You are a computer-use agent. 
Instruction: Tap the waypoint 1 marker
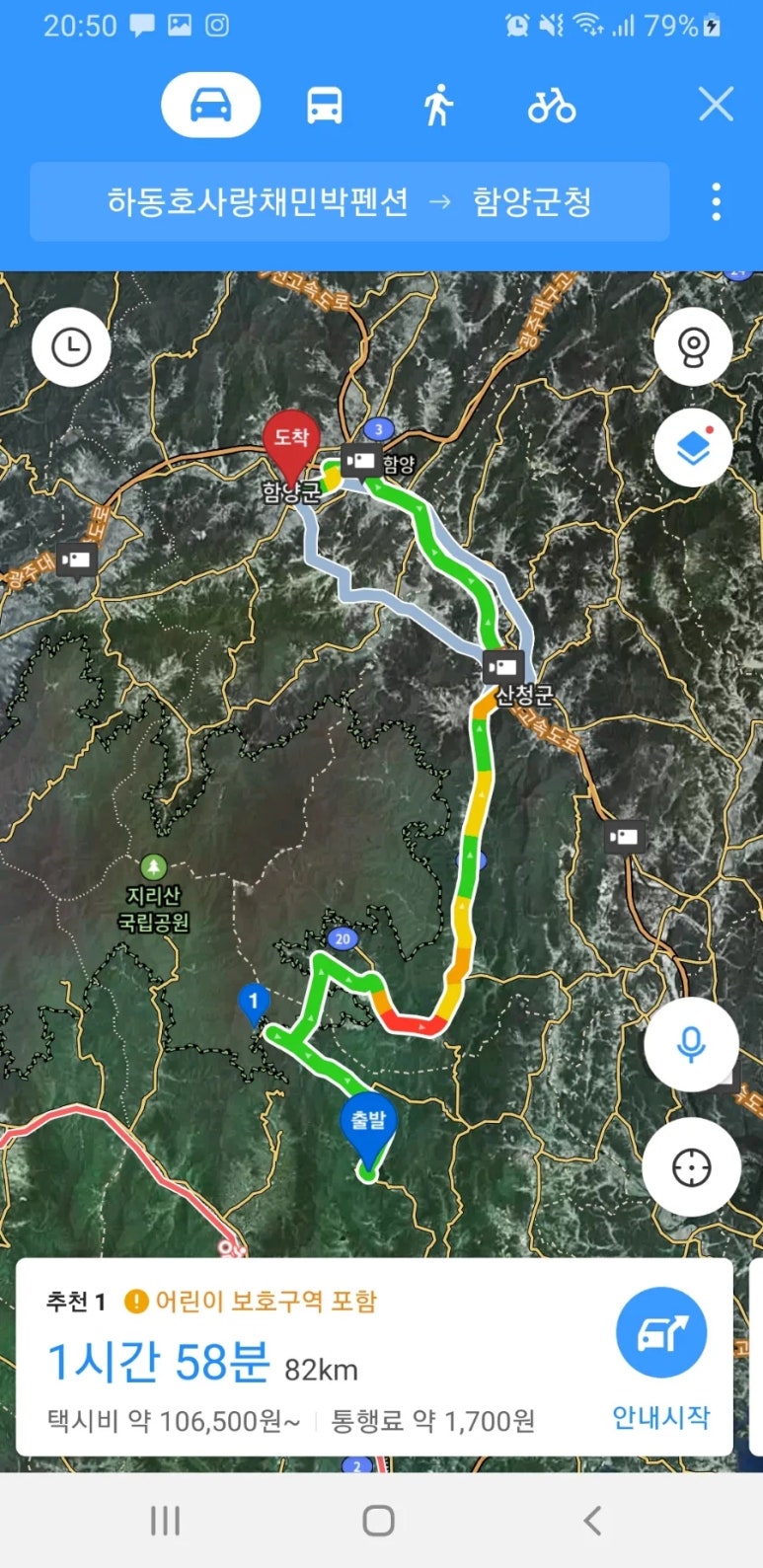(254, 1004)
